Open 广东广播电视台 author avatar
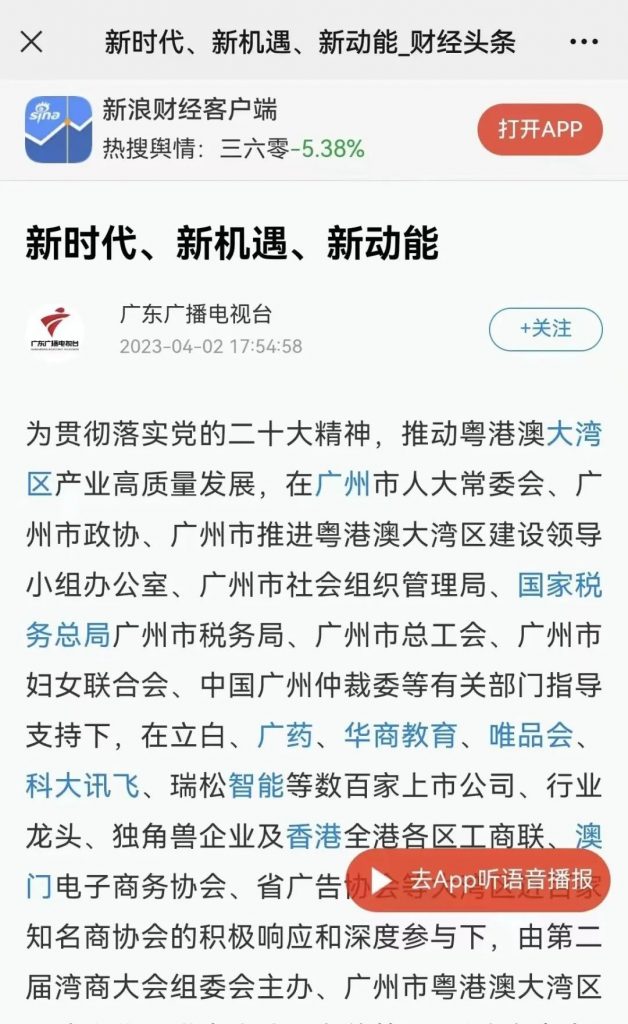The image size is (628, 1024). [x=55, y=332]
